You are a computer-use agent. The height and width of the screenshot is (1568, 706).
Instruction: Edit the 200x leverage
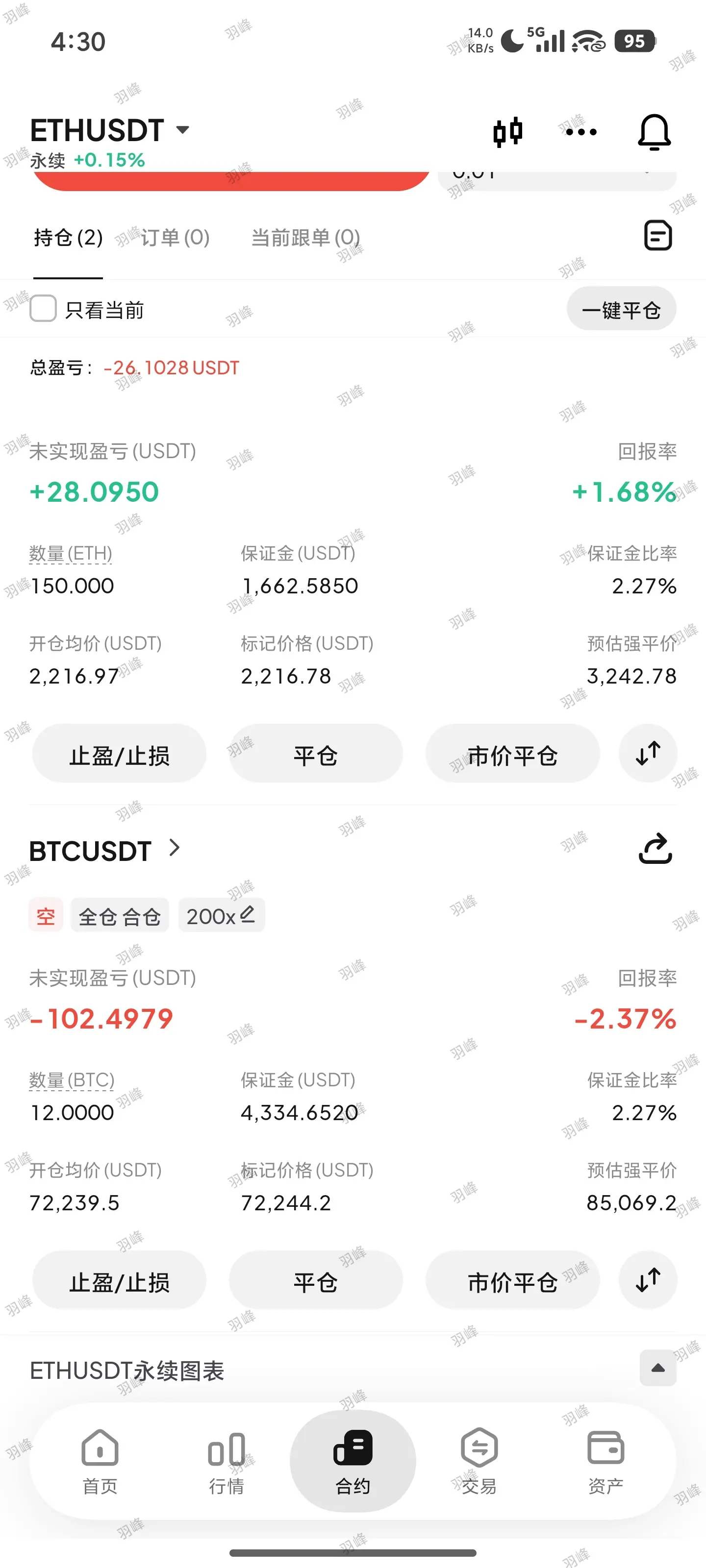point(221,915)
